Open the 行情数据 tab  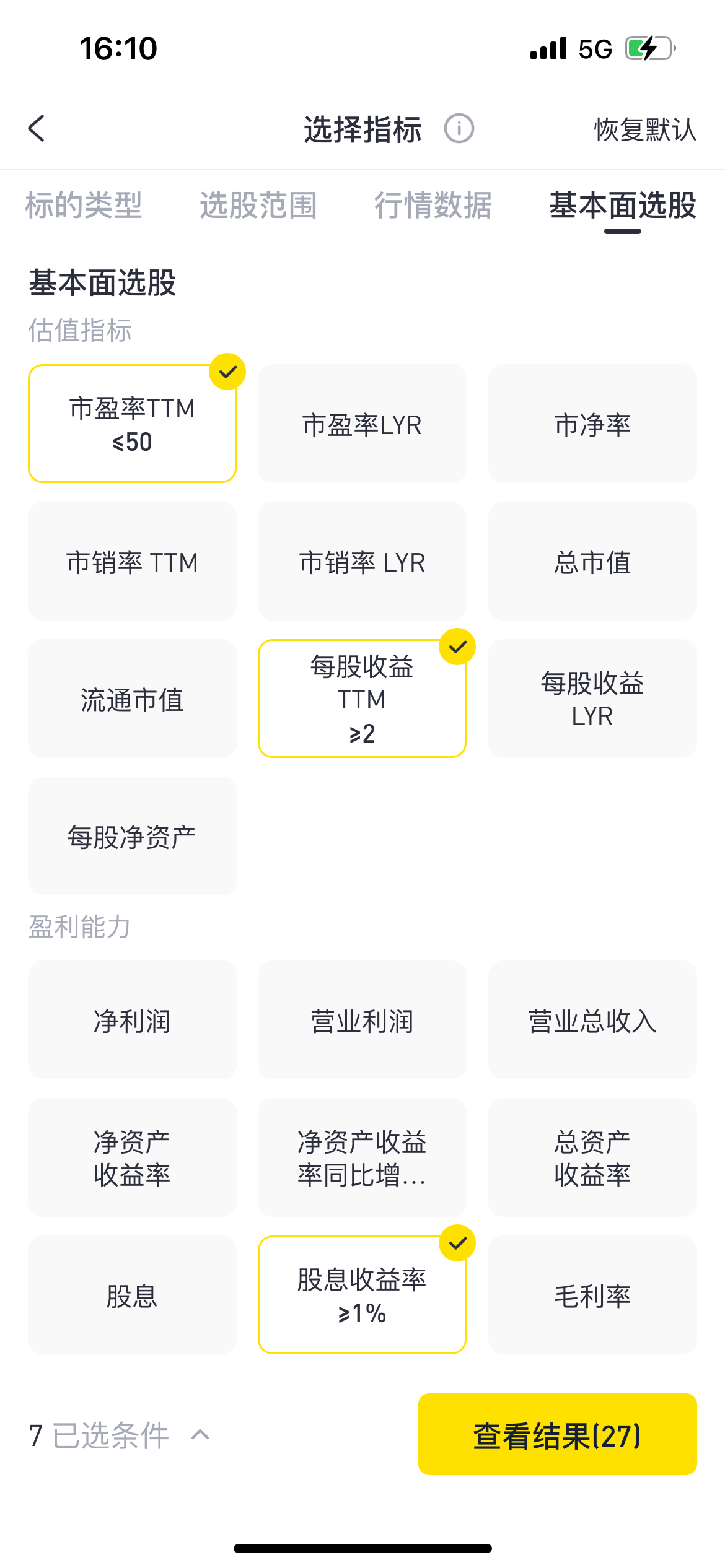point(433,205)
